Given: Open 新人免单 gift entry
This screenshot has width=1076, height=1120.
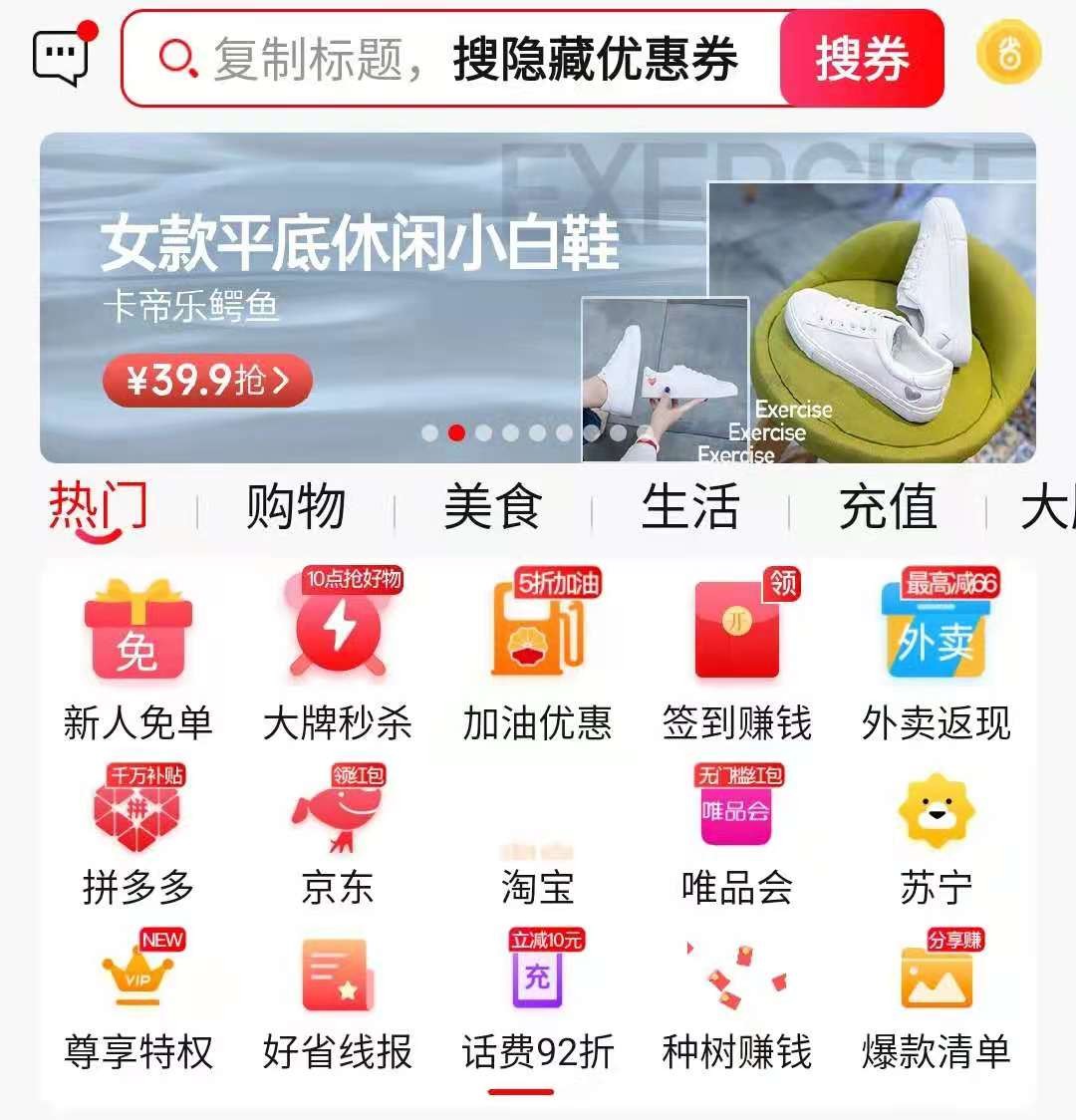Looking at the screenshot, I should pyautogui.click(x=137, y=658).
